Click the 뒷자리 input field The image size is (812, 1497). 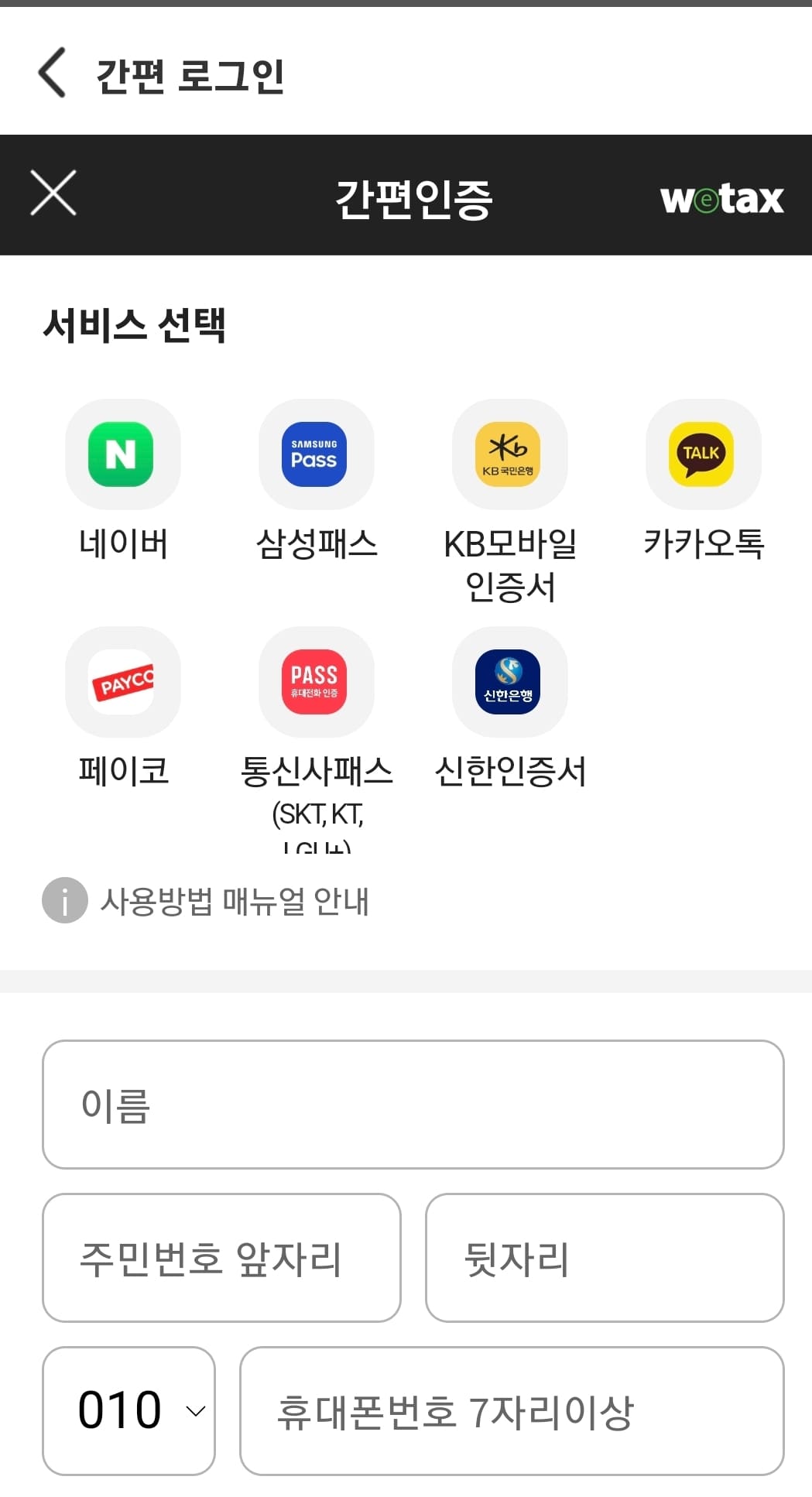(605, 1257)
